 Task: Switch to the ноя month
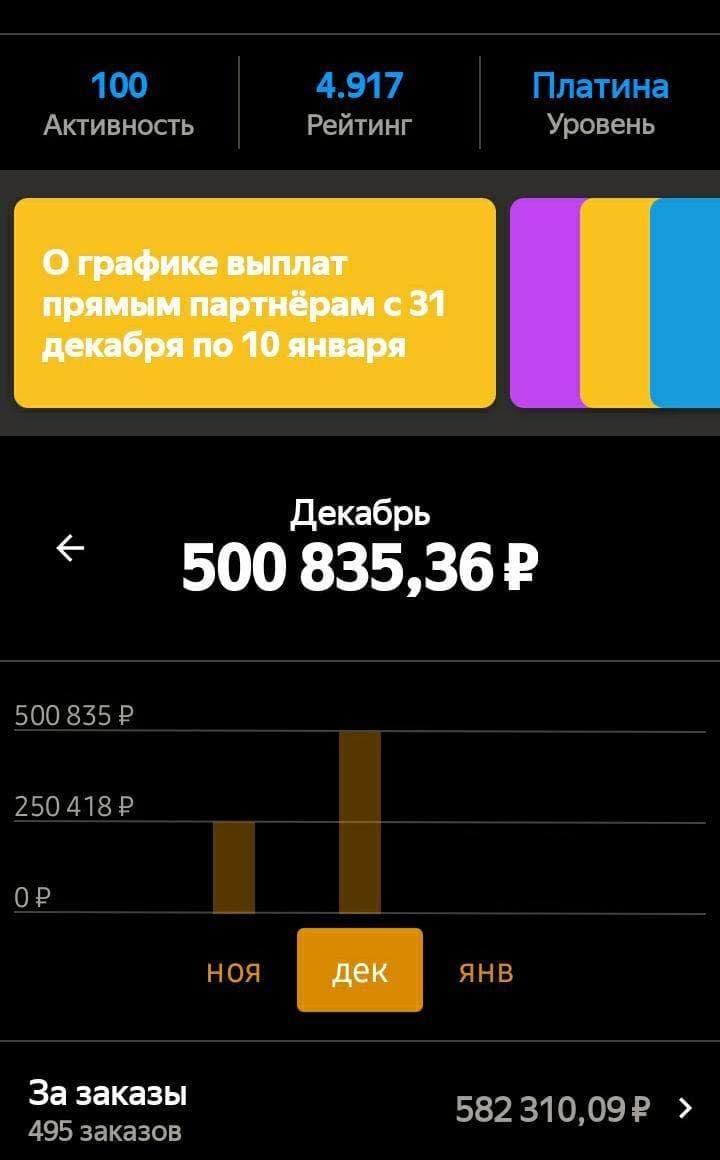tap(233, 971)
